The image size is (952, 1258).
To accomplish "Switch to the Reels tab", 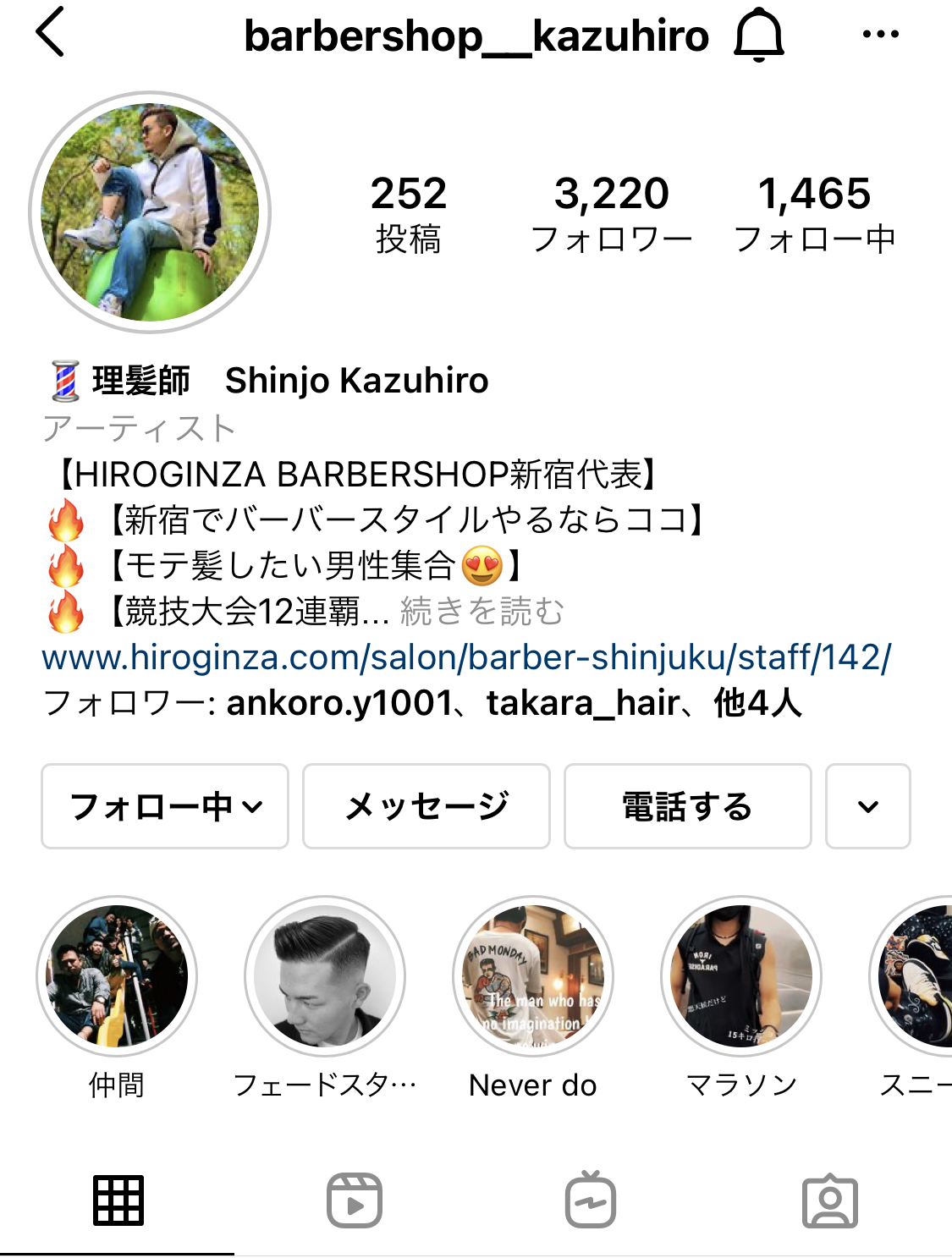I will [355, 1200].
